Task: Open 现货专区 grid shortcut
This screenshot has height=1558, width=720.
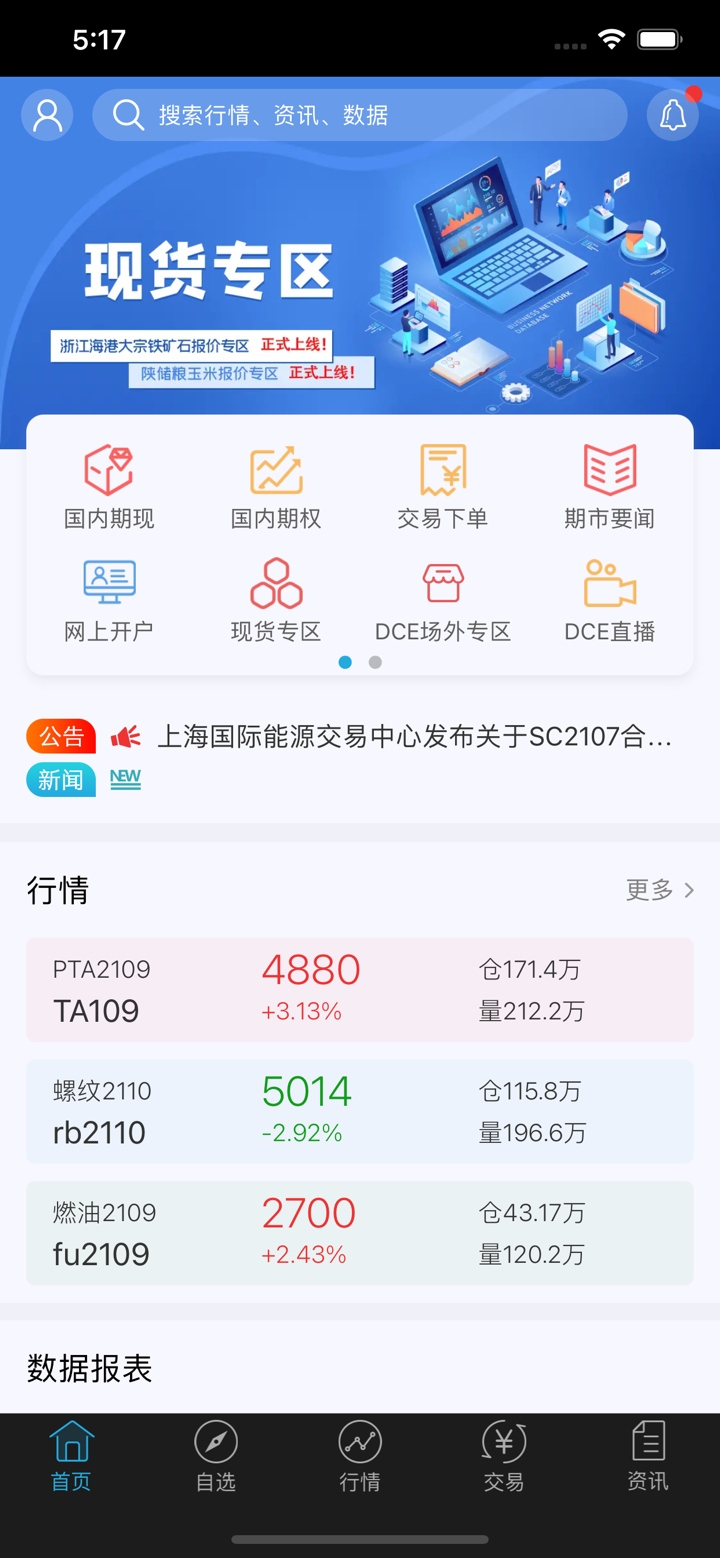Action: [276, 600]
